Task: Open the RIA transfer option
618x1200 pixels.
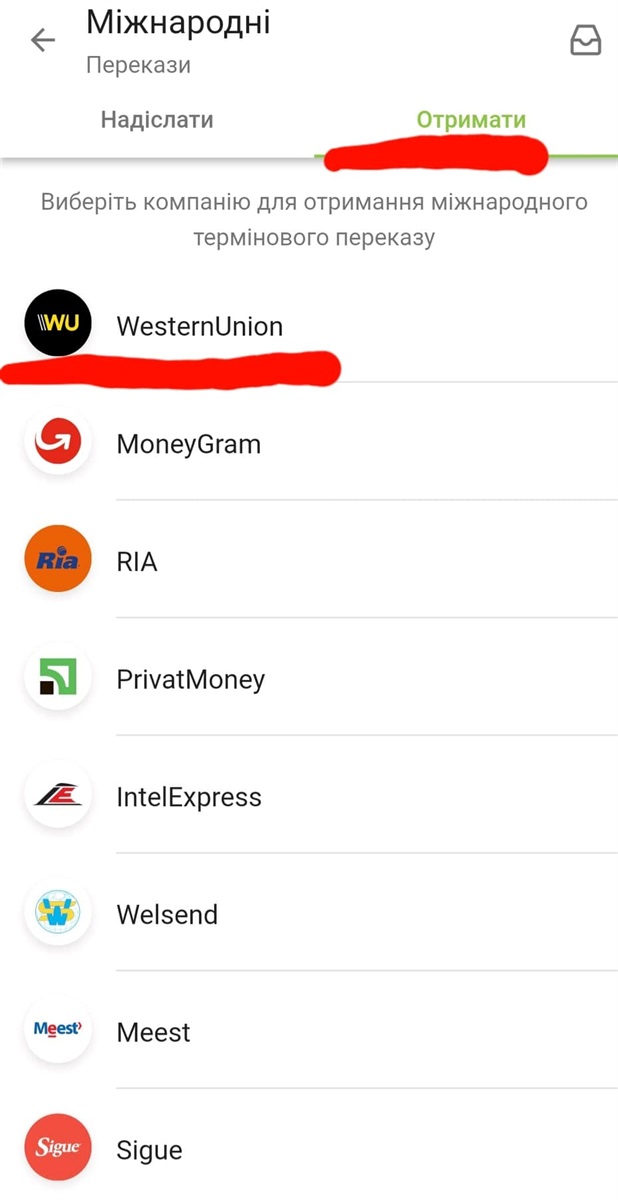Action: [x=309, y=560]
